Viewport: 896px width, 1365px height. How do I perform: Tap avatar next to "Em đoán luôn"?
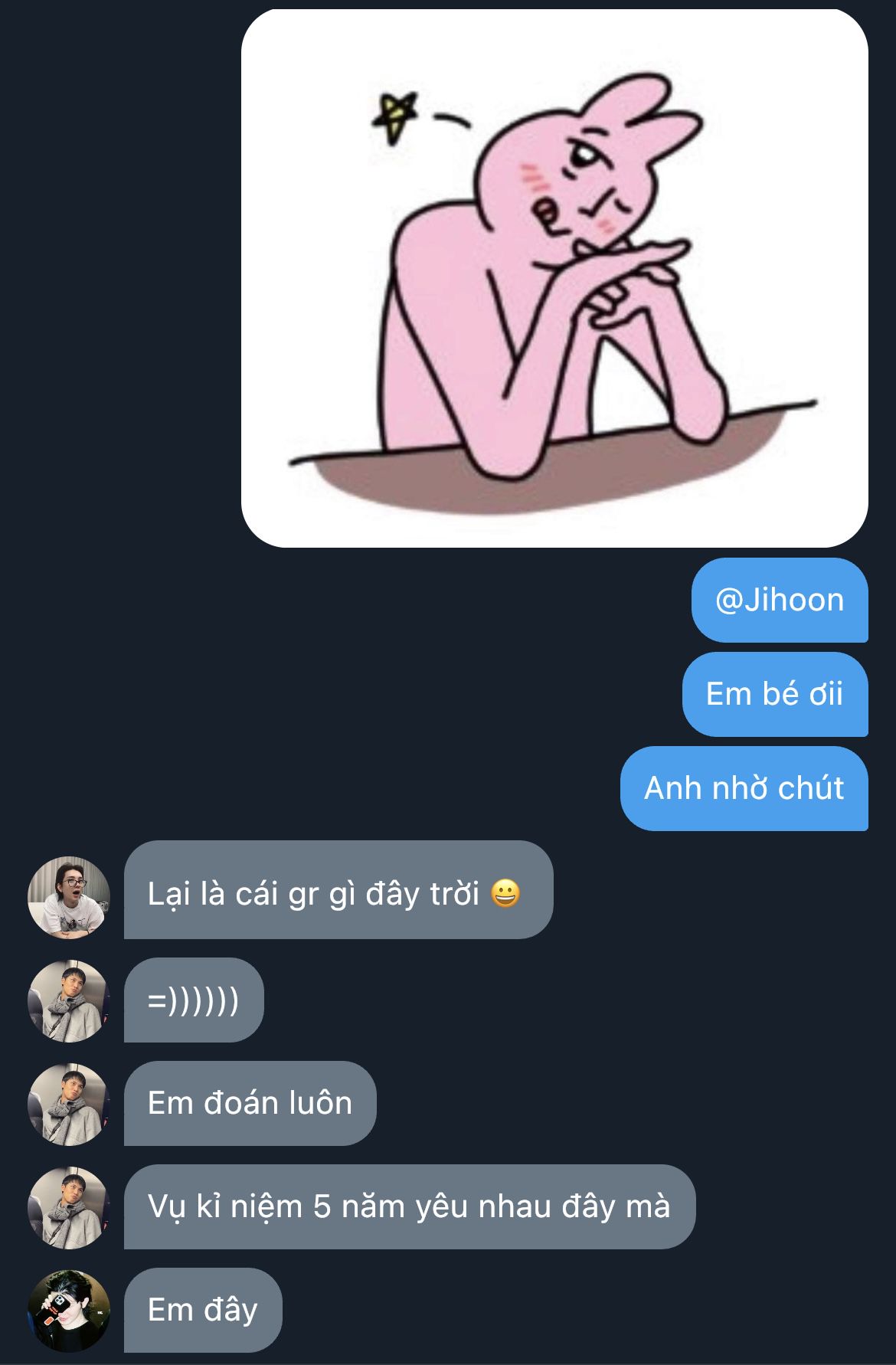69,1104
